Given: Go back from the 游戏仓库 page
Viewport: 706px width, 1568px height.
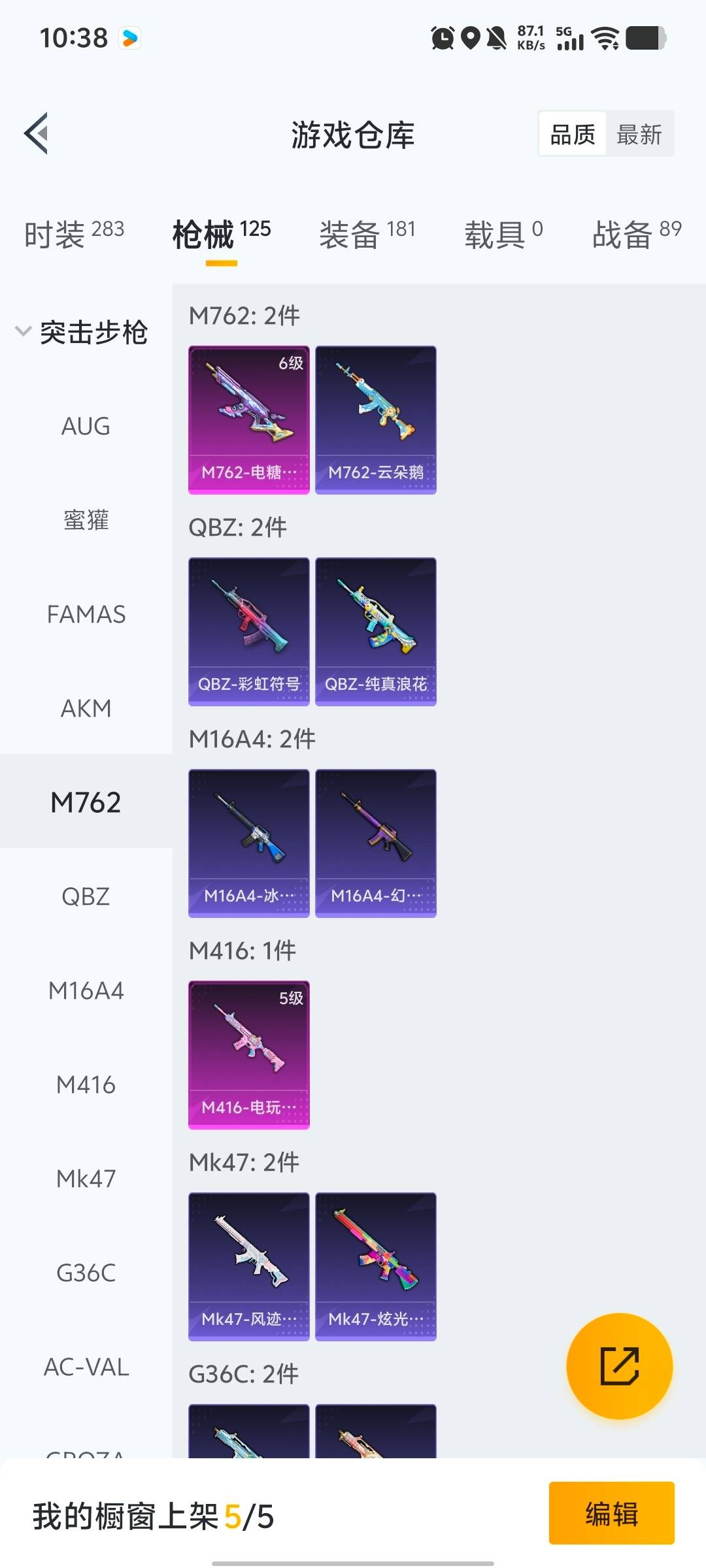Looking at the screenshot, I should [x=37, y=133].
